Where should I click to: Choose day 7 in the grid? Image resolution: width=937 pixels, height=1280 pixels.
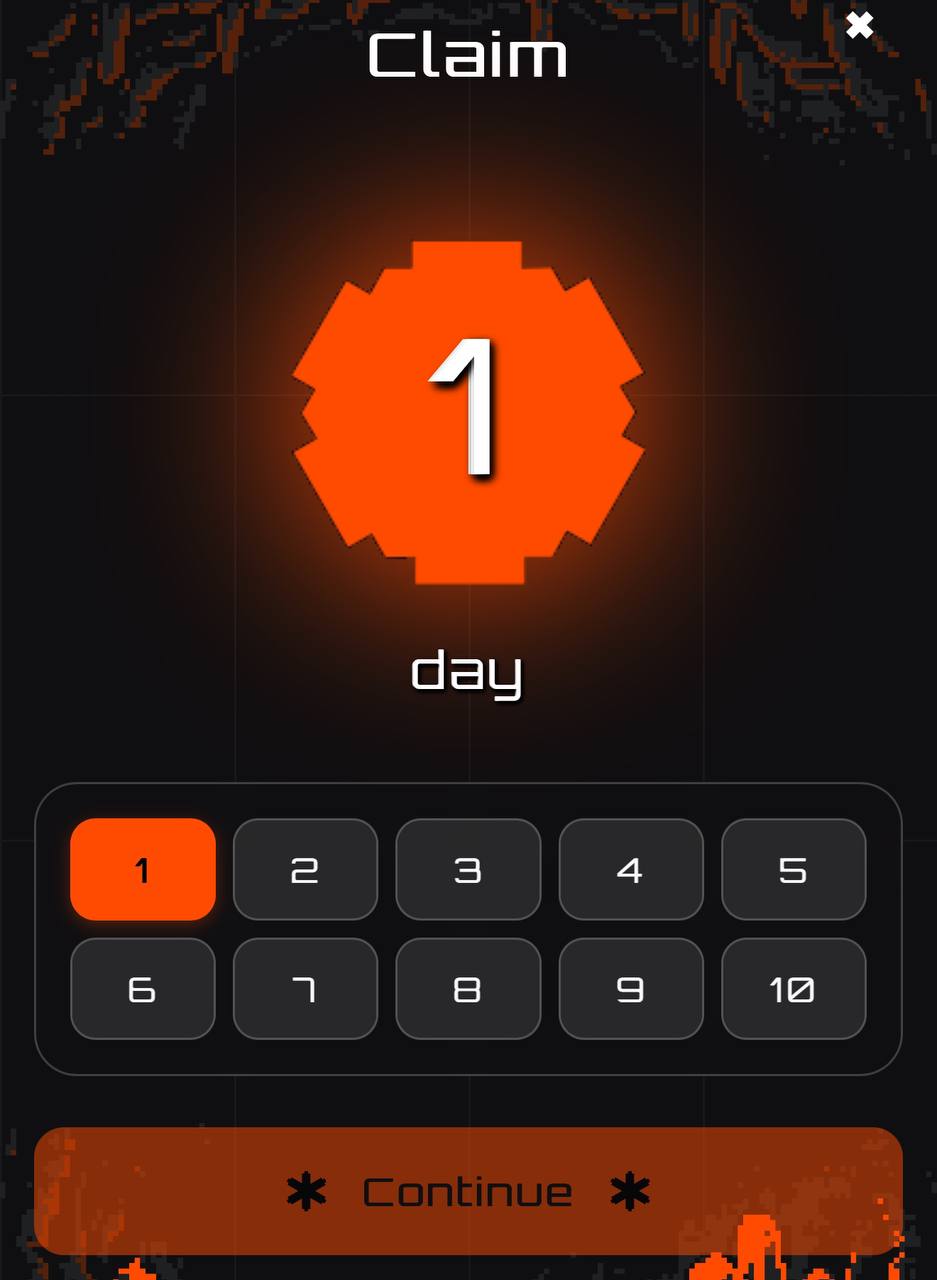tap(305, 989)
